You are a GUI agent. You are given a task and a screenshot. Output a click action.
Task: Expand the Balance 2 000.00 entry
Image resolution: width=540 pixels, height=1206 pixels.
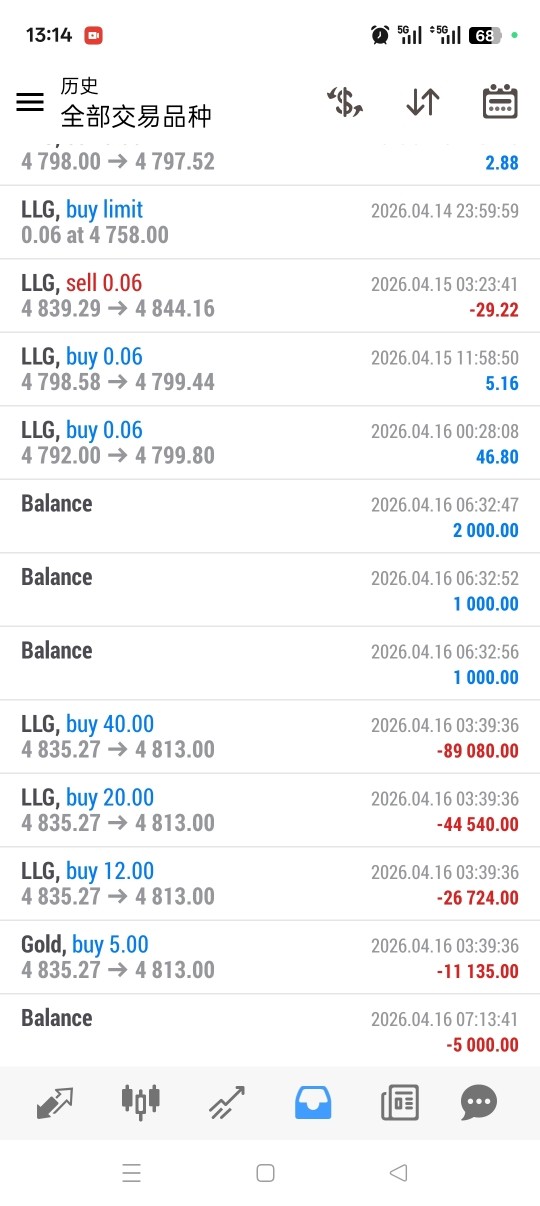pyautogui.click(x=270, y=516)
